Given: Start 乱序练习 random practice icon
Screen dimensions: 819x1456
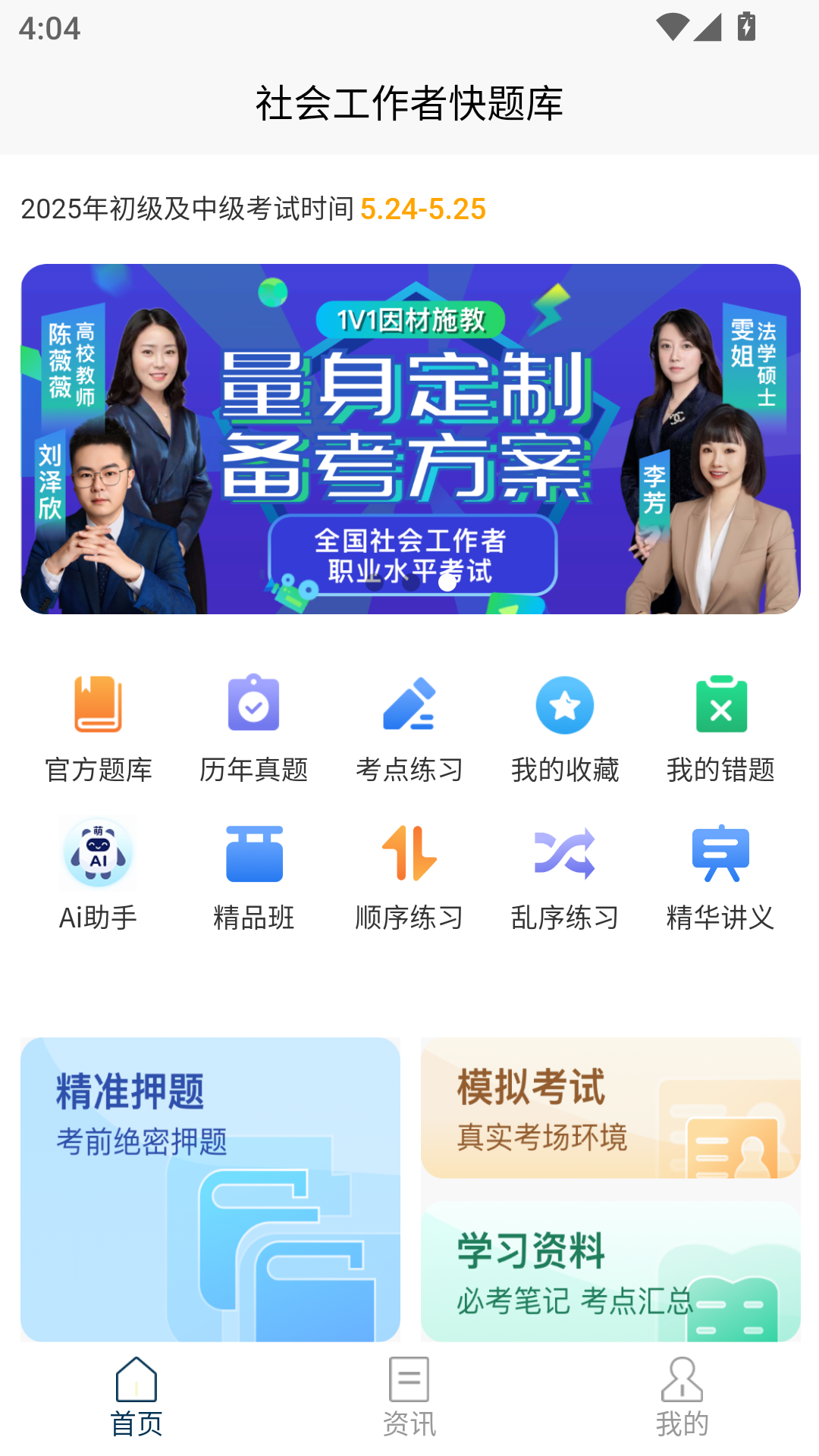Looking at the screenshot, I should [565, 876].
